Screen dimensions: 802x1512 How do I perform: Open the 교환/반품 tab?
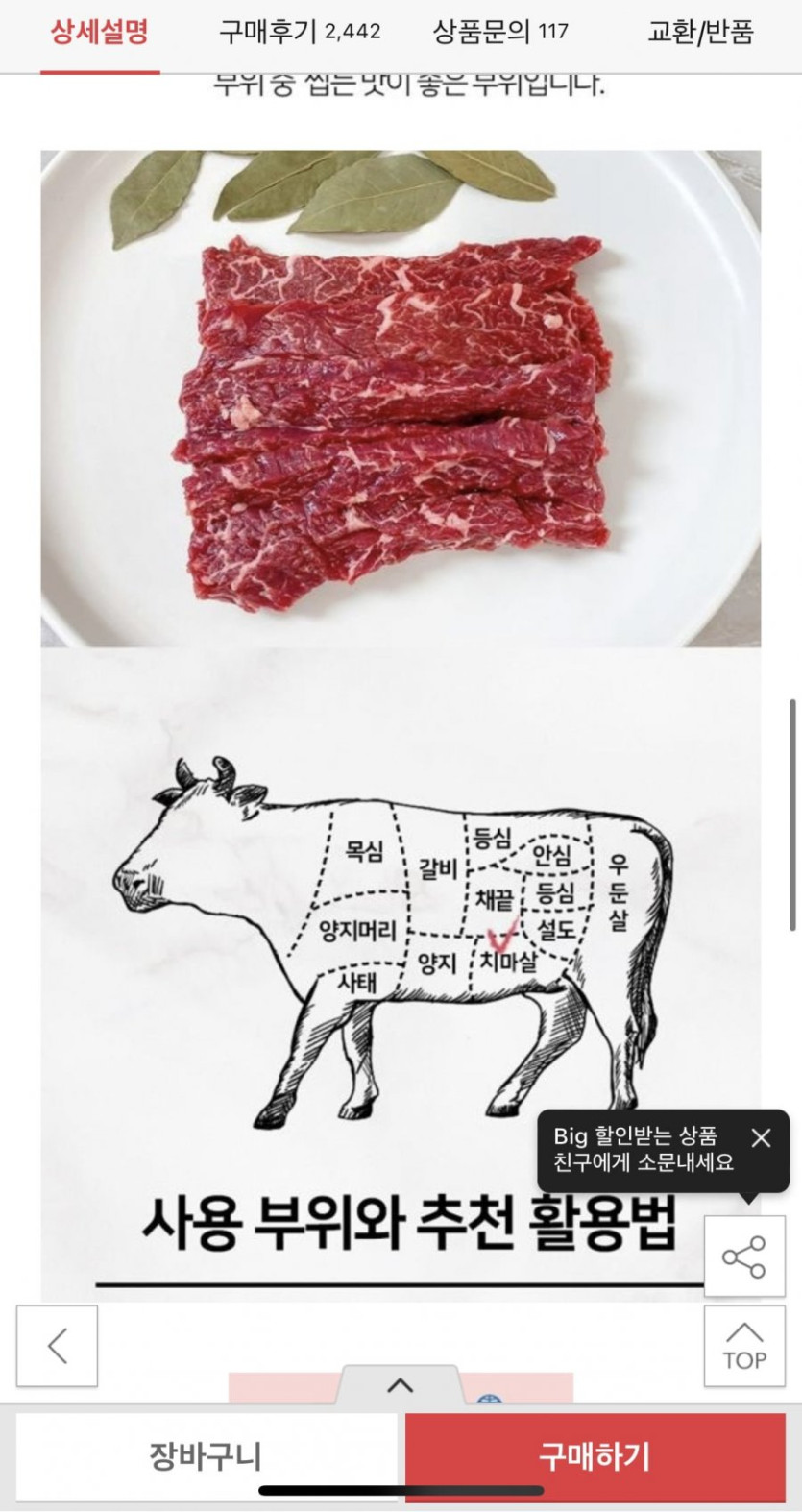coord(700,34)
